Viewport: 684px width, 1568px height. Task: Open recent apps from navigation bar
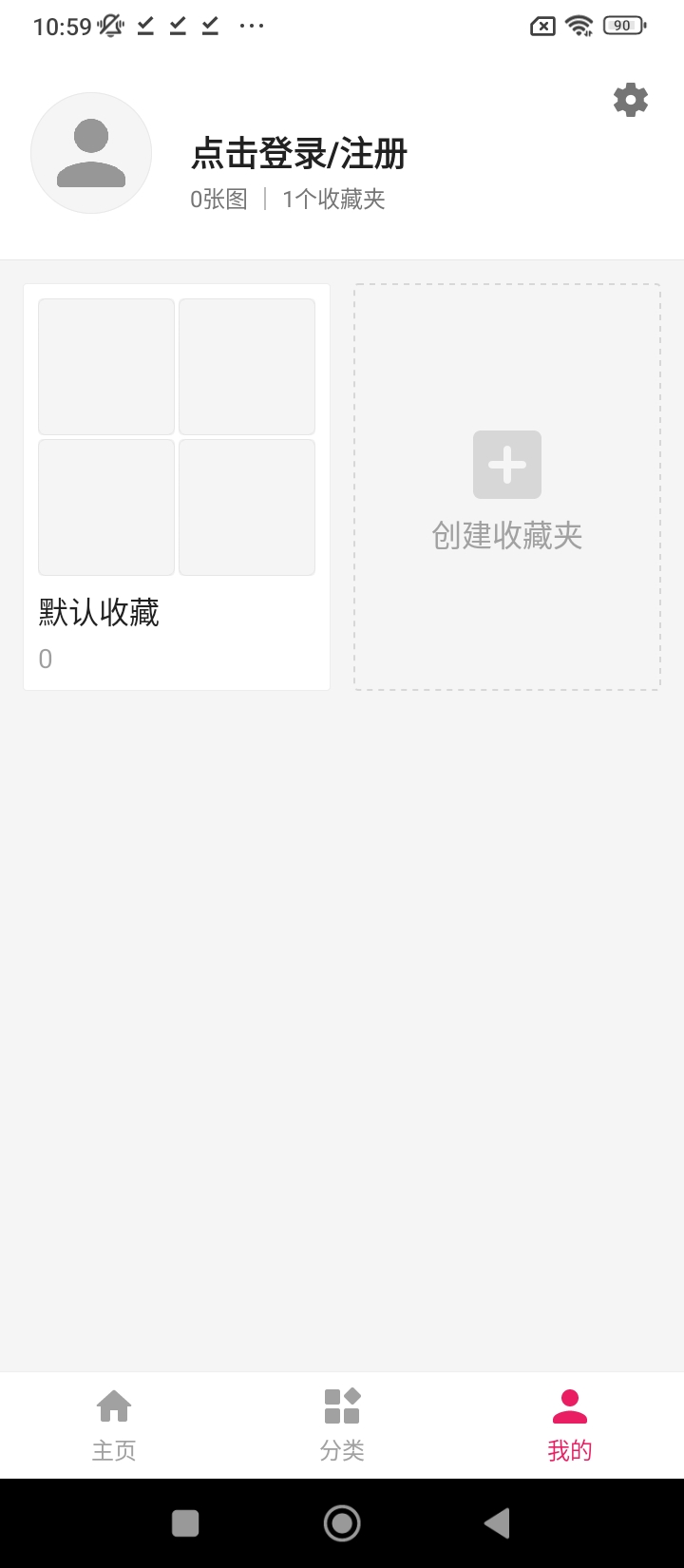point(185,1523)
